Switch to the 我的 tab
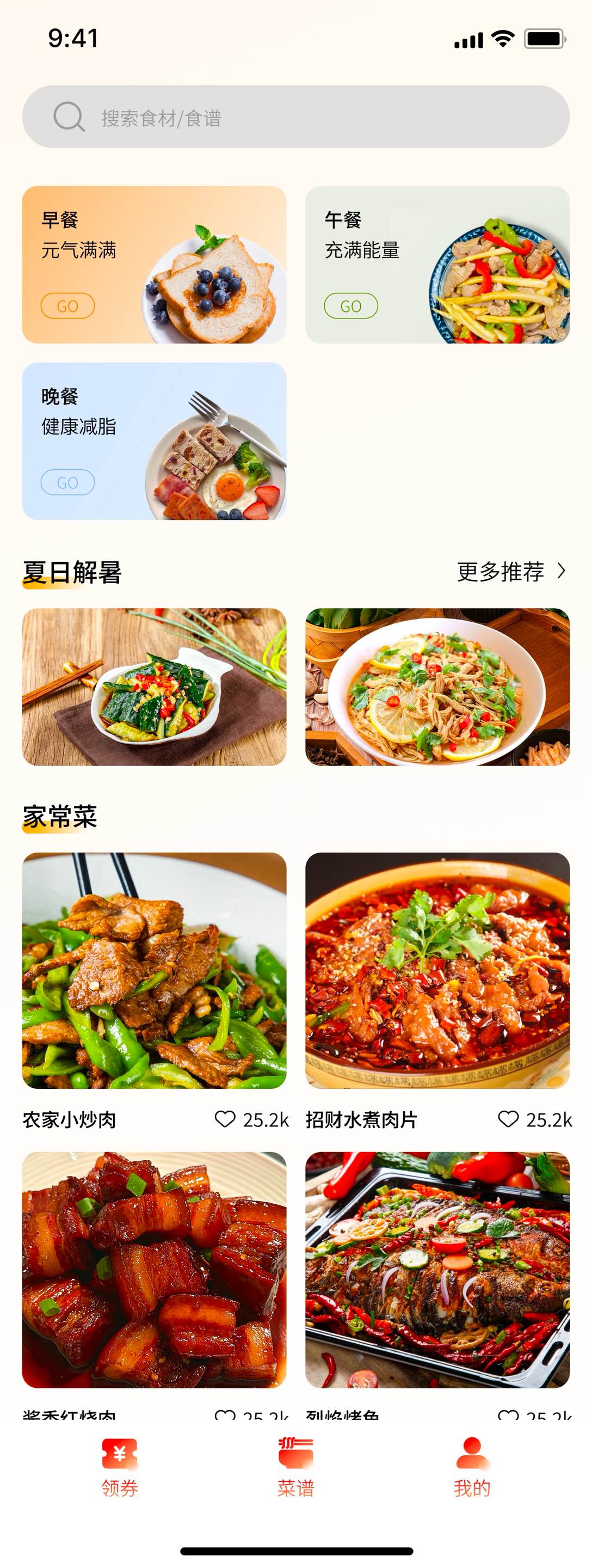Viewport: 592px width, 1568px height. [x=472, y=1467]
